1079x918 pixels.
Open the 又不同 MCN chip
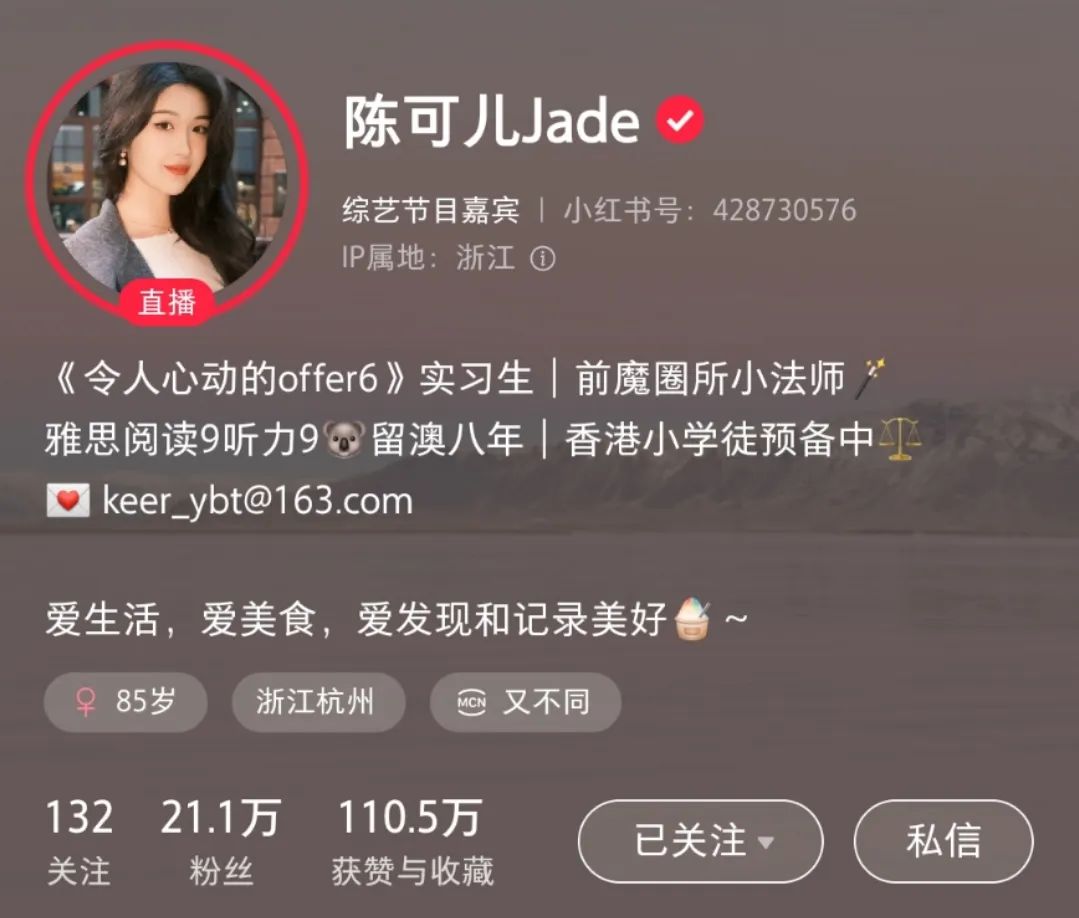coord(525,702)
